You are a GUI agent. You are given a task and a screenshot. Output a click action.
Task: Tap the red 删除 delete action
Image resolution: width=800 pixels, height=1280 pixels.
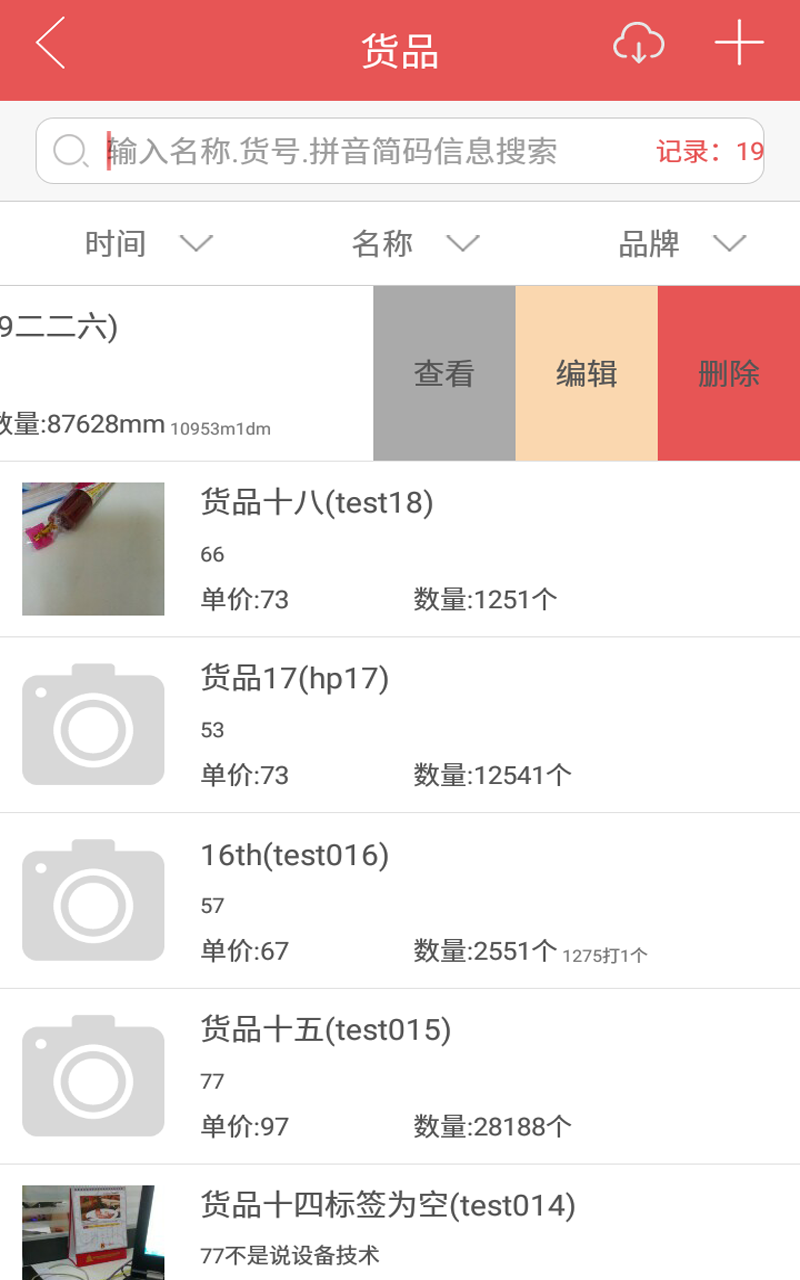(x=729, y=371)
